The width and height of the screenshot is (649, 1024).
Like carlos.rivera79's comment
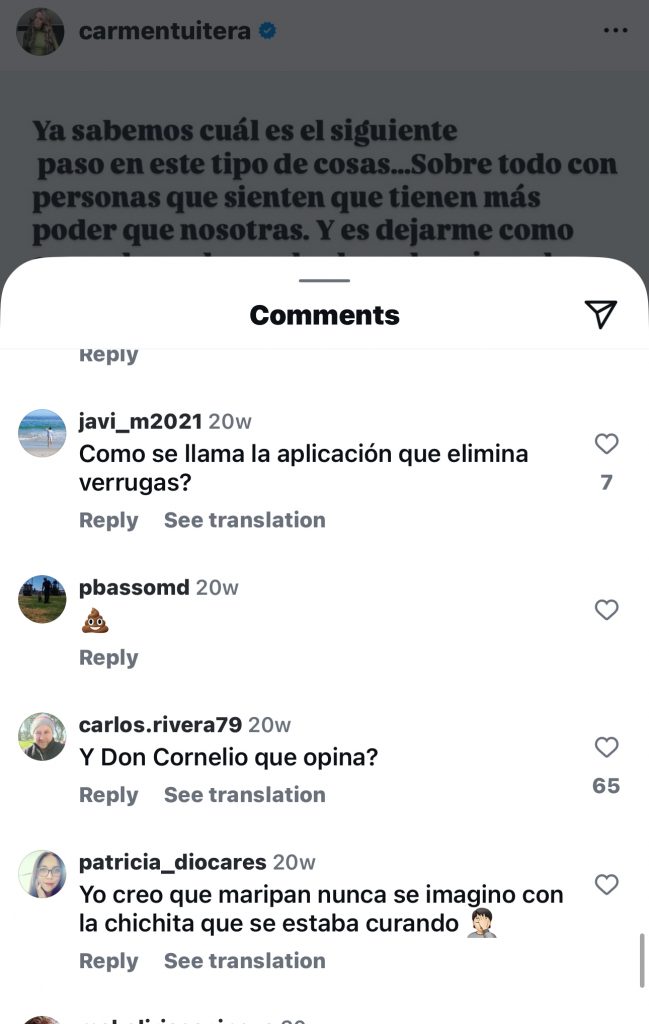click(x=606, y=748)
